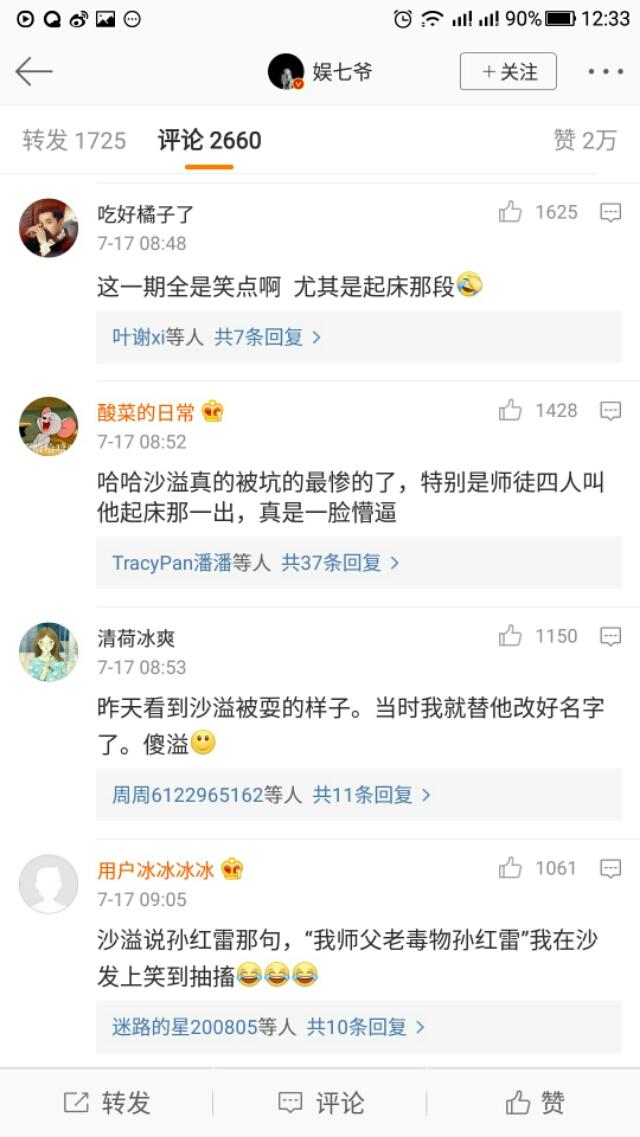Like the post with the bottom 赞 button

pos(534,1102)
